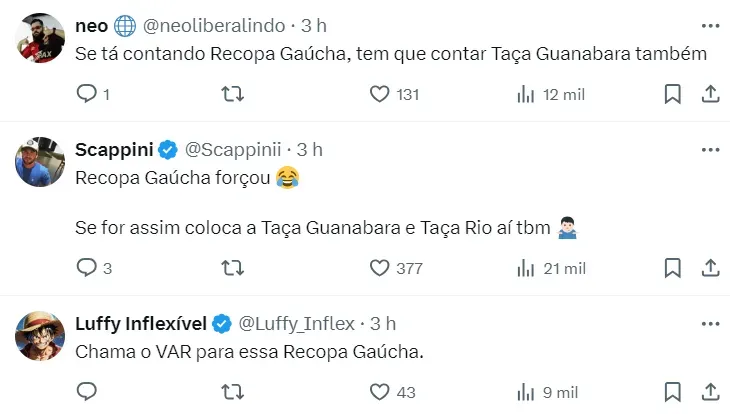Retweet Luffy Inflexível's post
This screenshot has height=414, width=730.
(232, 391)
